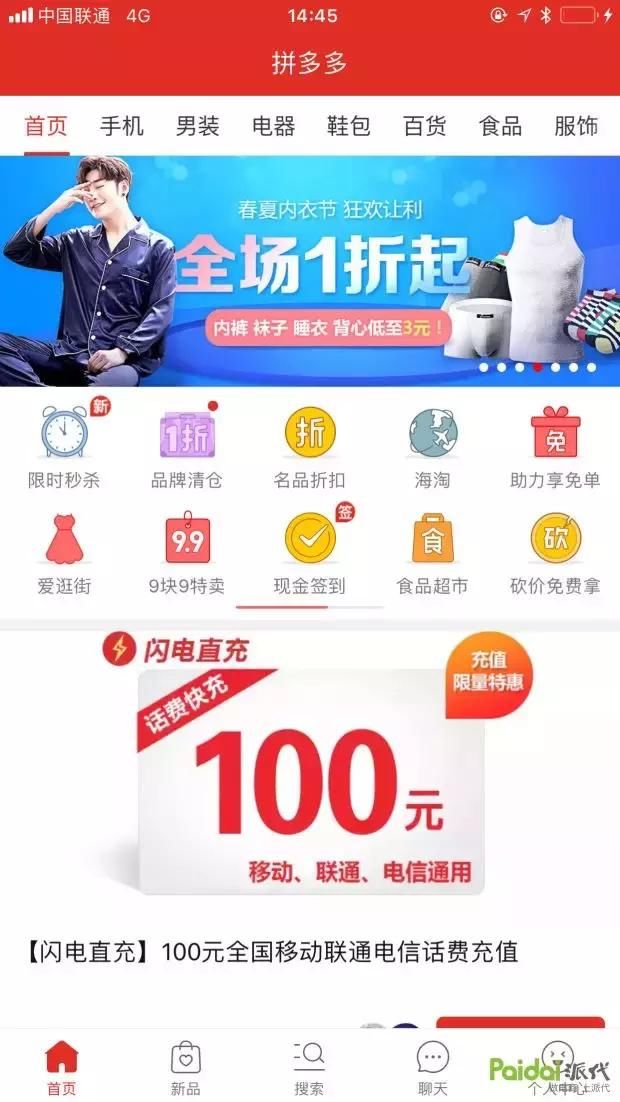This screenshot has height=1102, width=620.
Task: Open the 食品 category tab
Action: [x=500, y=126]
